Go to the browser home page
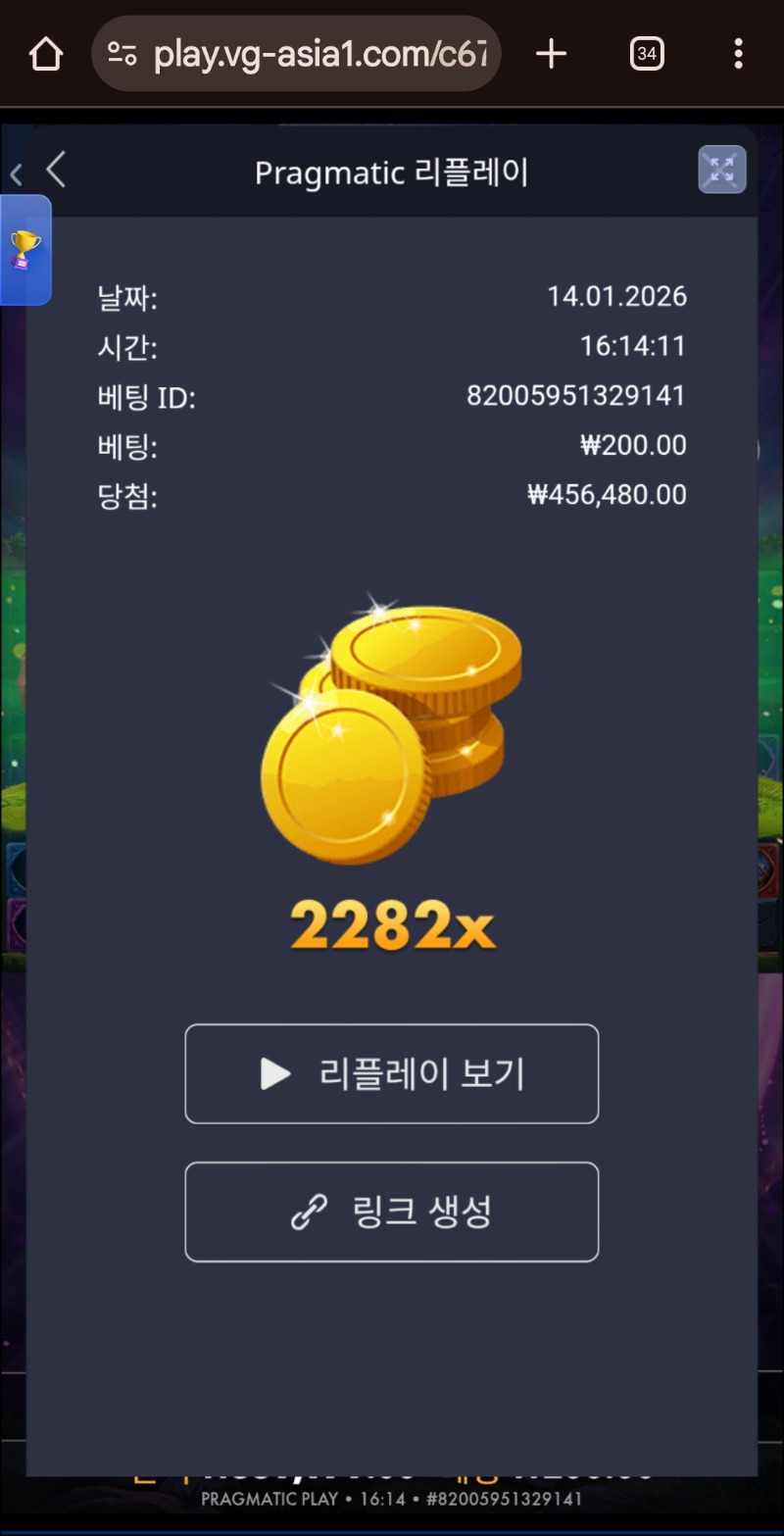 coord(46,55)
